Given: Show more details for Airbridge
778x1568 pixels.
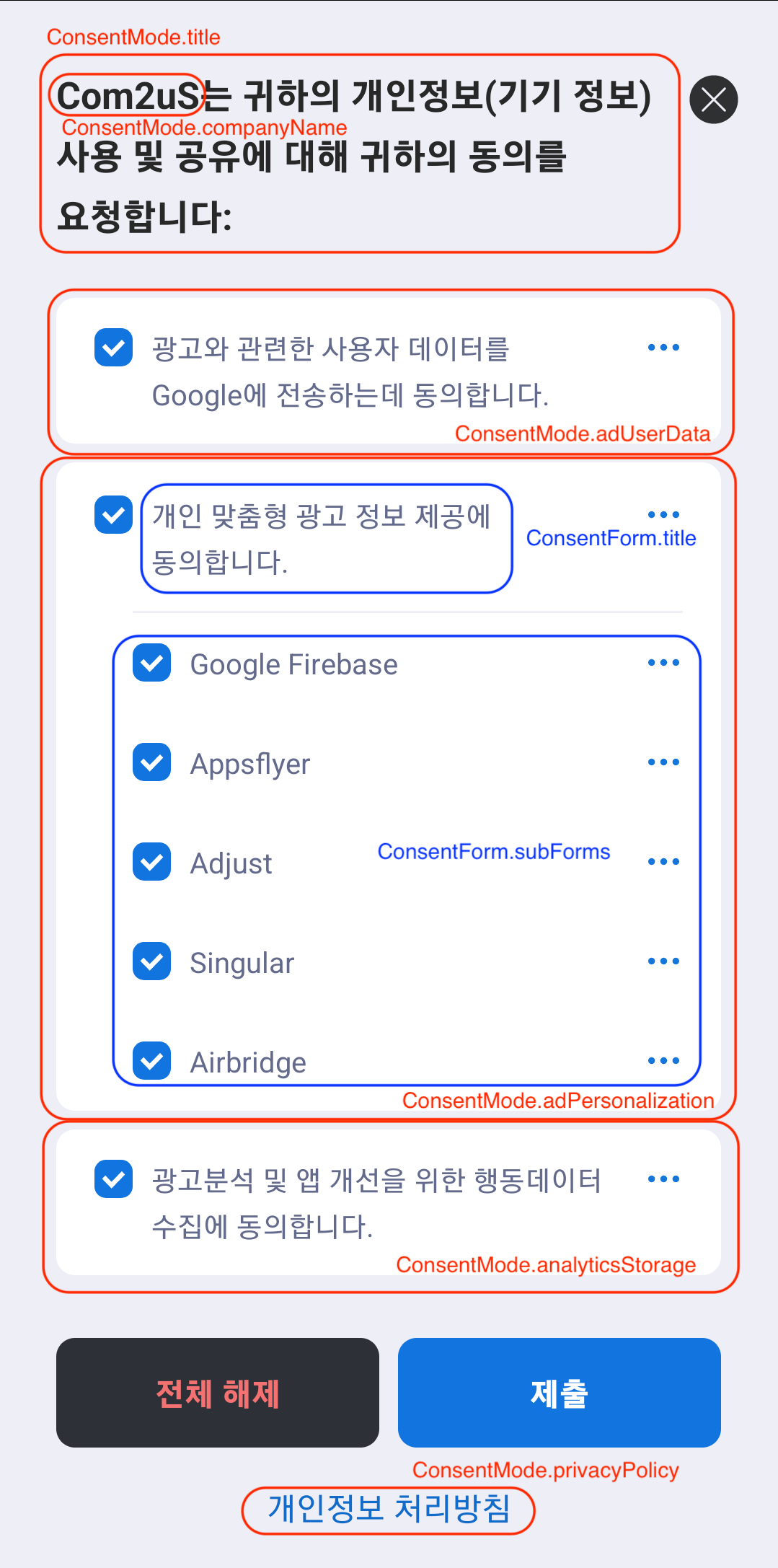Looking at the screenshot, I should pyautogui.click(x=663, y=1061).
